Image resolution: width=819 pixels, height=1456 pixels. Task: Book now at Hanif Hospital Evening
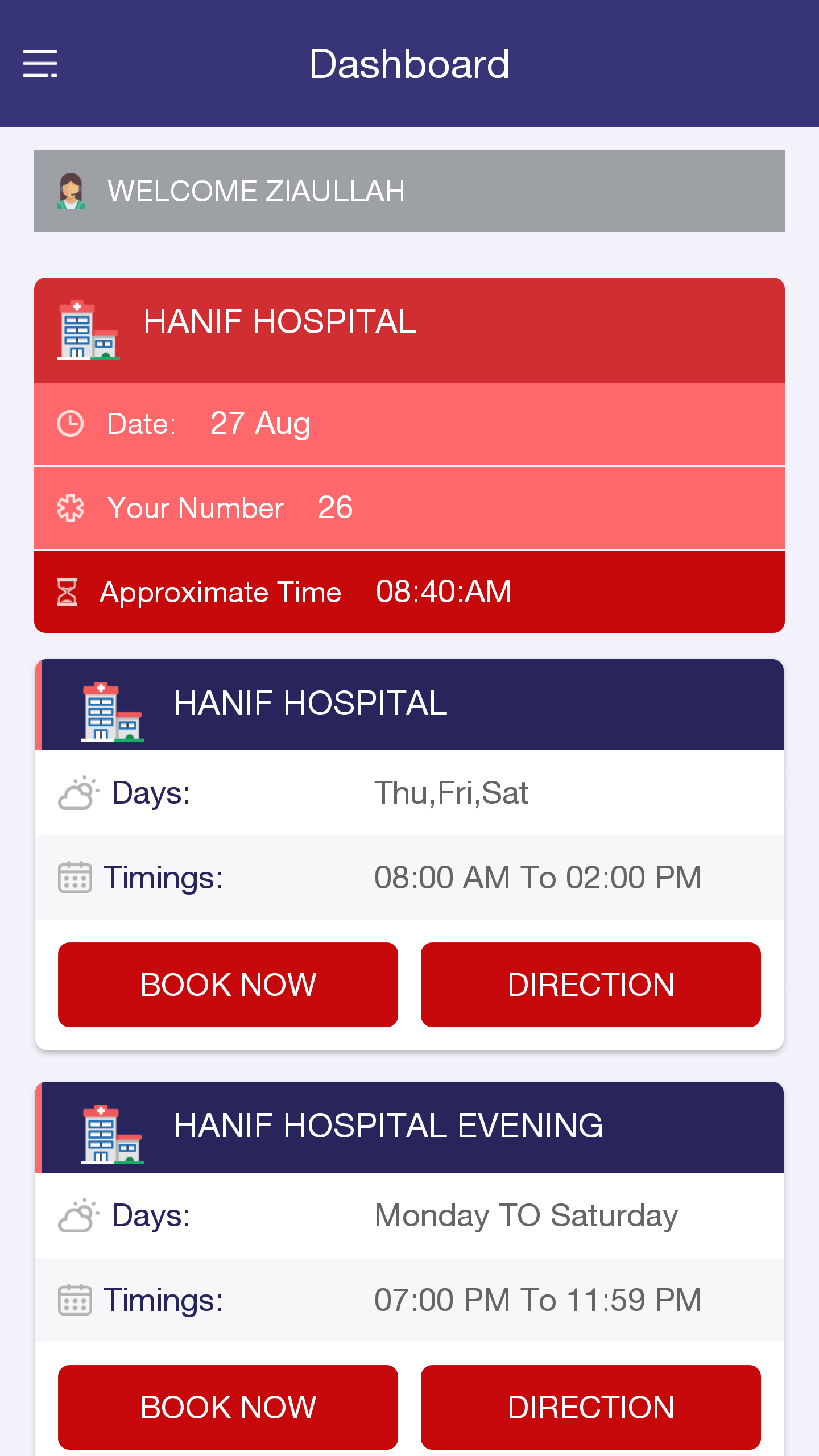pyautogui.click(x=228, y=1407)
